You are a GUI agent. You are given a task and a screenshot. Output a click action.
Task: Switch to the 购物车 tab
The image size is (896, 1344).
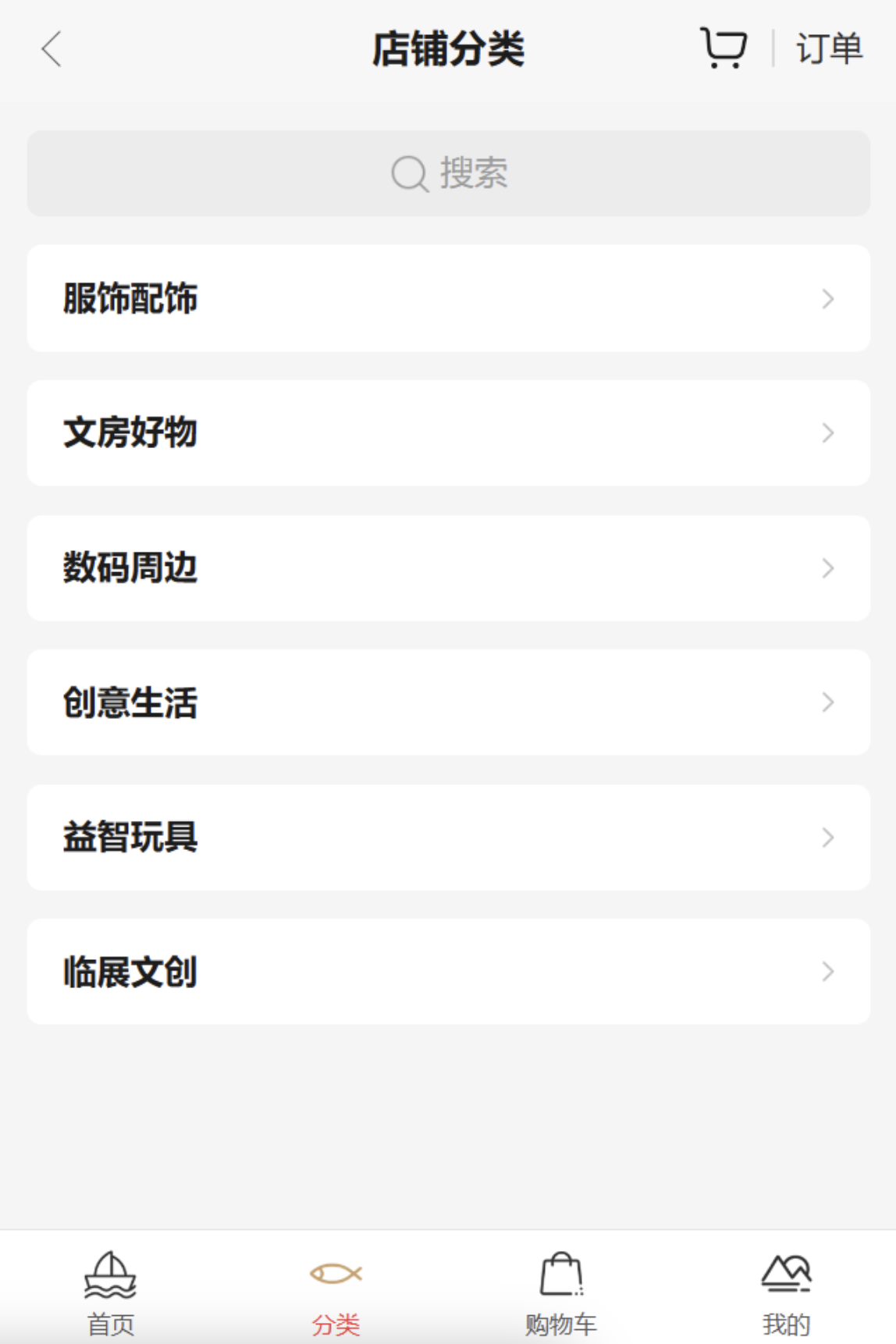pos(561,1290)
